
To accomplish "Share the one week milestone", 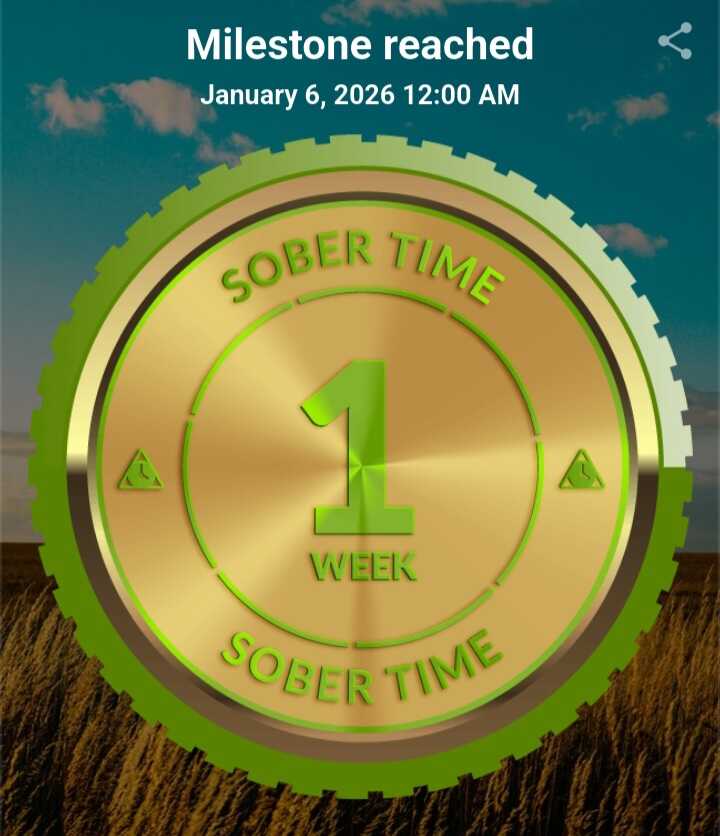I will coord(675,43).
